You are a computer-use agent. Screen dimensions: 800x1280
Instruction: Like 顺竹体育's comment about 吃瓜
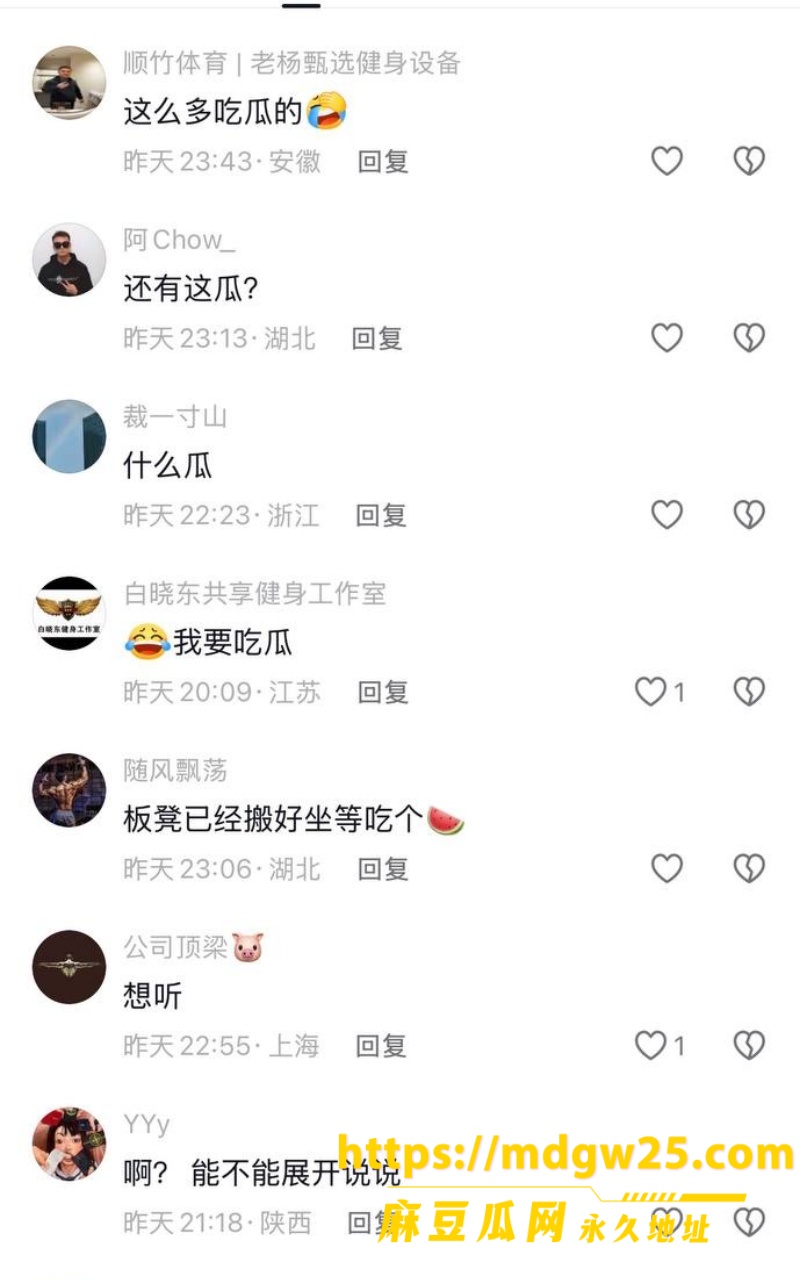pos(667,161)
